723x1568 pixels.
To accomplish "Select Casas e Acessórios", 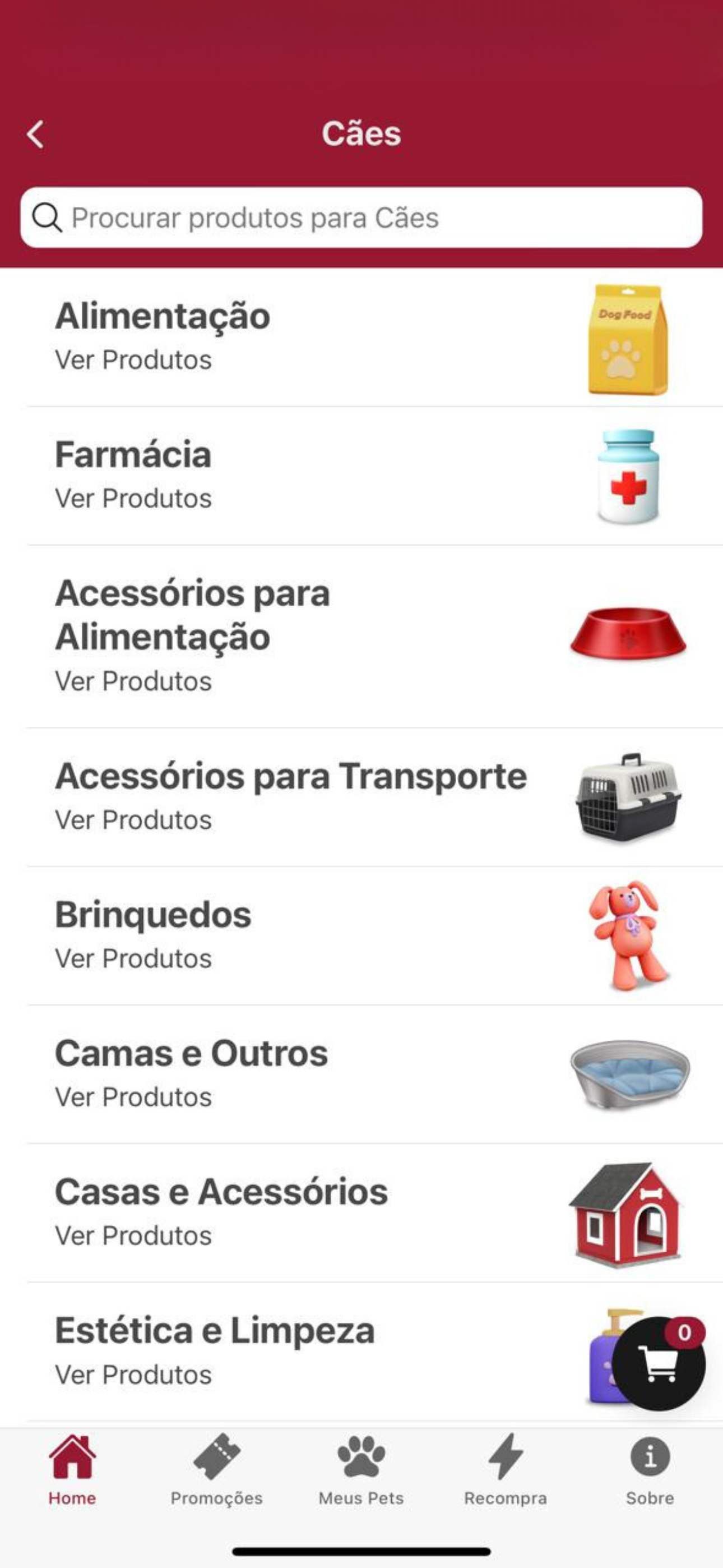I will [375, 1213].
